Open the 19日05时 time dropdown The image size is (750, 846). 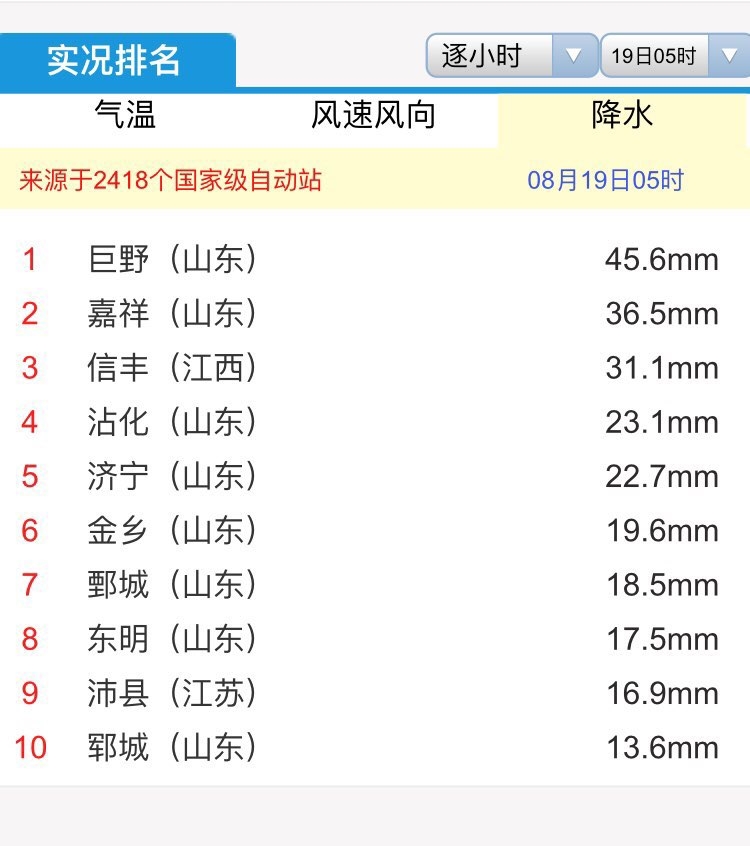coord(675,56)
